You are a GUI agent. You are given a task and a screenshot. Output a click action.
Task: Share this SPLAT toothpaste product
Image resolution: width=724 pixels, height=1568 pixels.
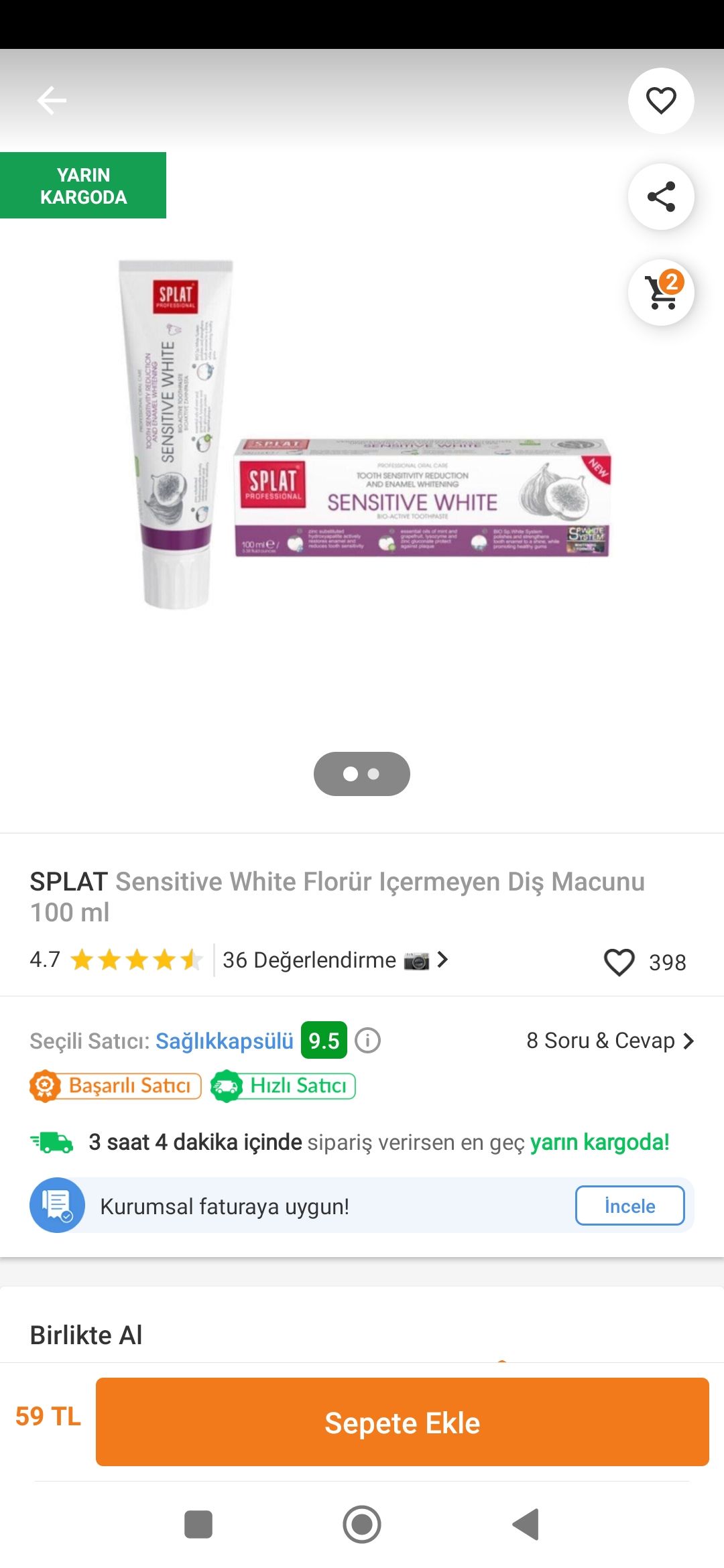(x=661, y=197)
